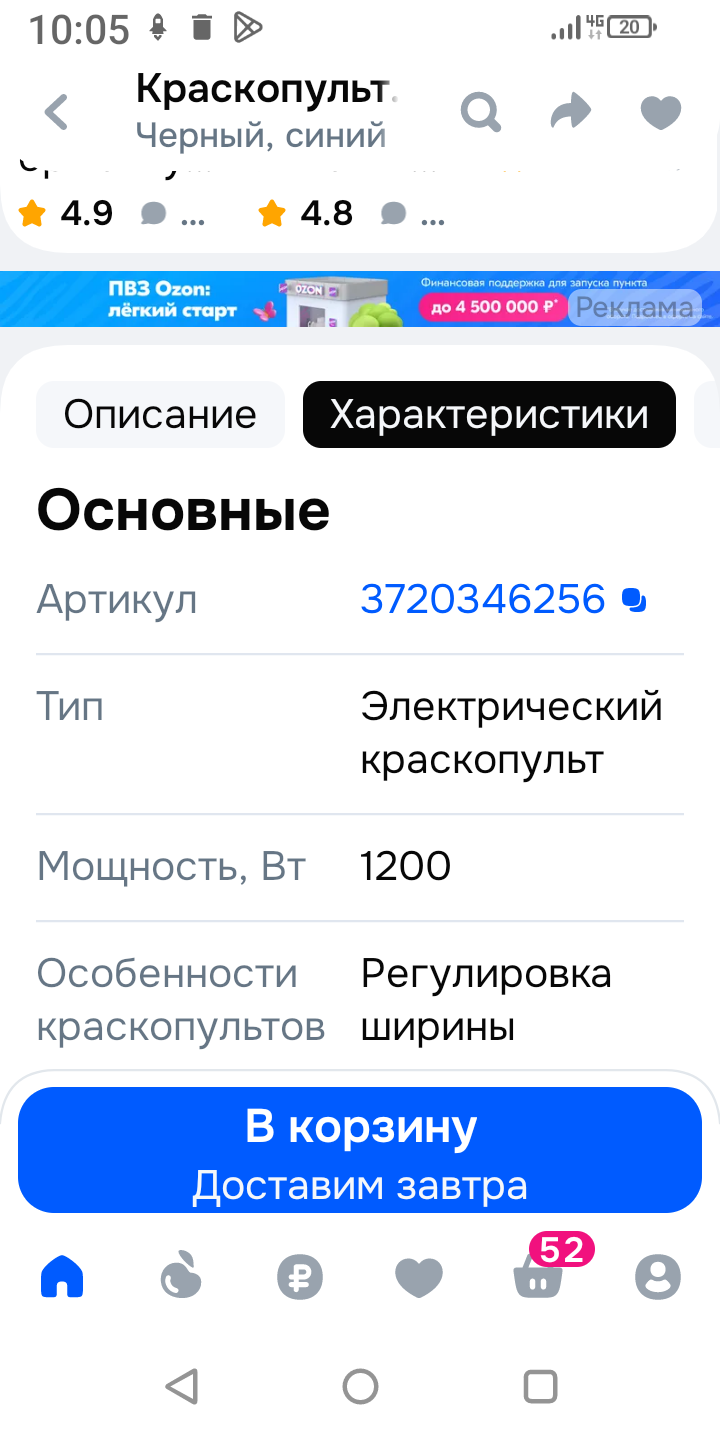Switch to the Описание tab

(160, 414)
